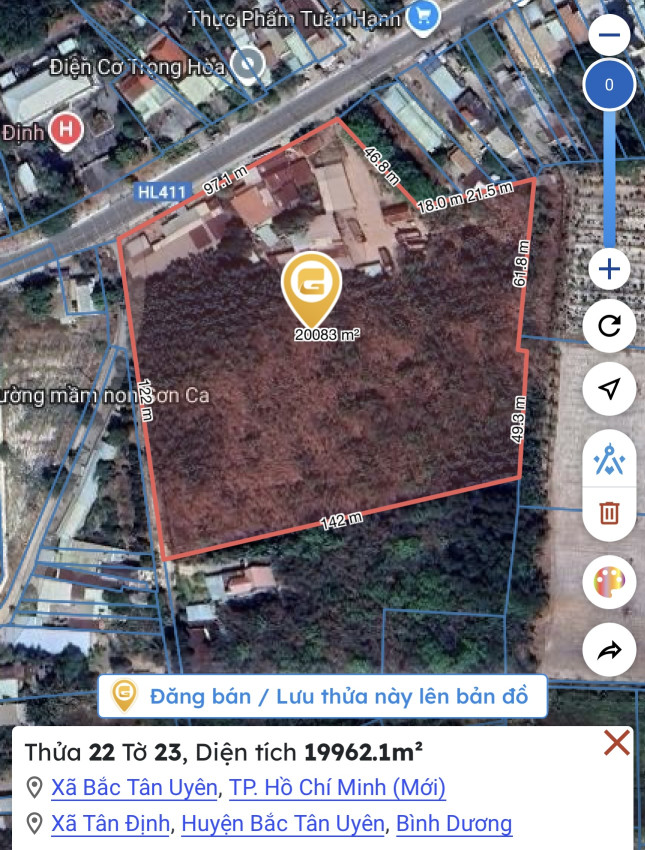645x850 pixels.
Task: Open the measuring compass tool
Action: 609,460
